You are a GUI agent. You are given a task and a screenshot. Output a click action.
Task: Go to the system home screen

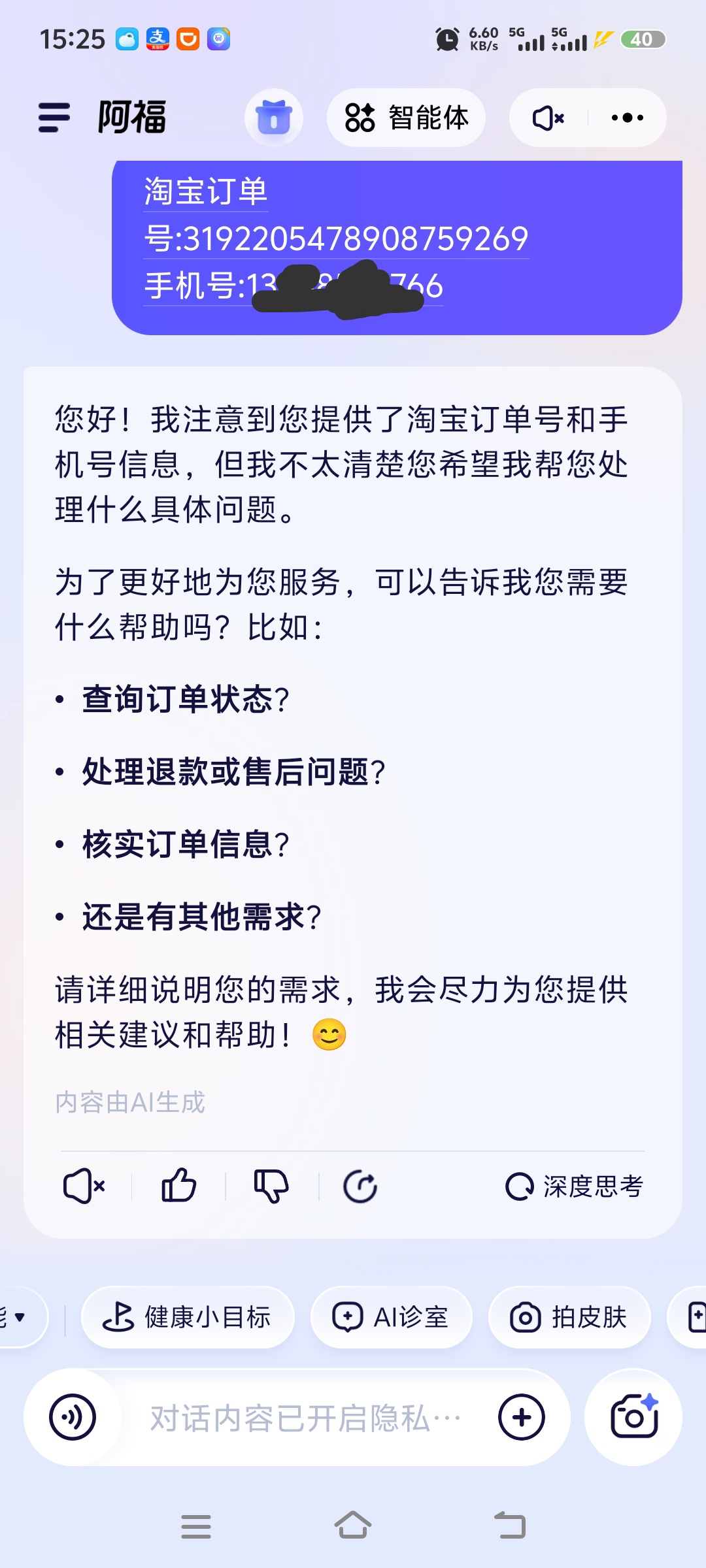click(353, 1526)
